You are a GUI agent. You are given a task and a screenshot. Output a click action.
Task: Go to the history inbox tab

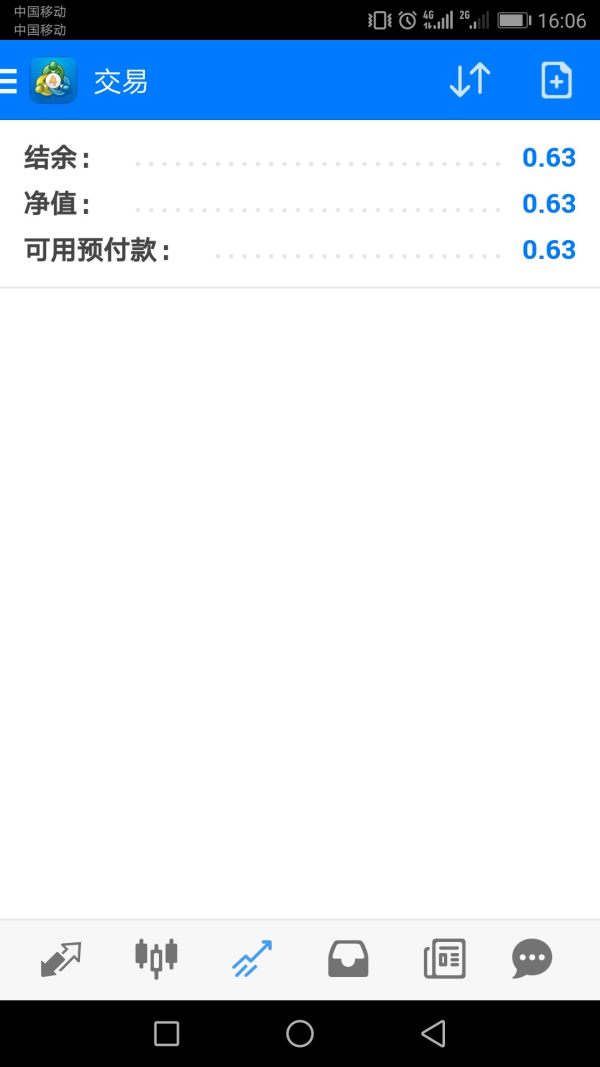348,959
